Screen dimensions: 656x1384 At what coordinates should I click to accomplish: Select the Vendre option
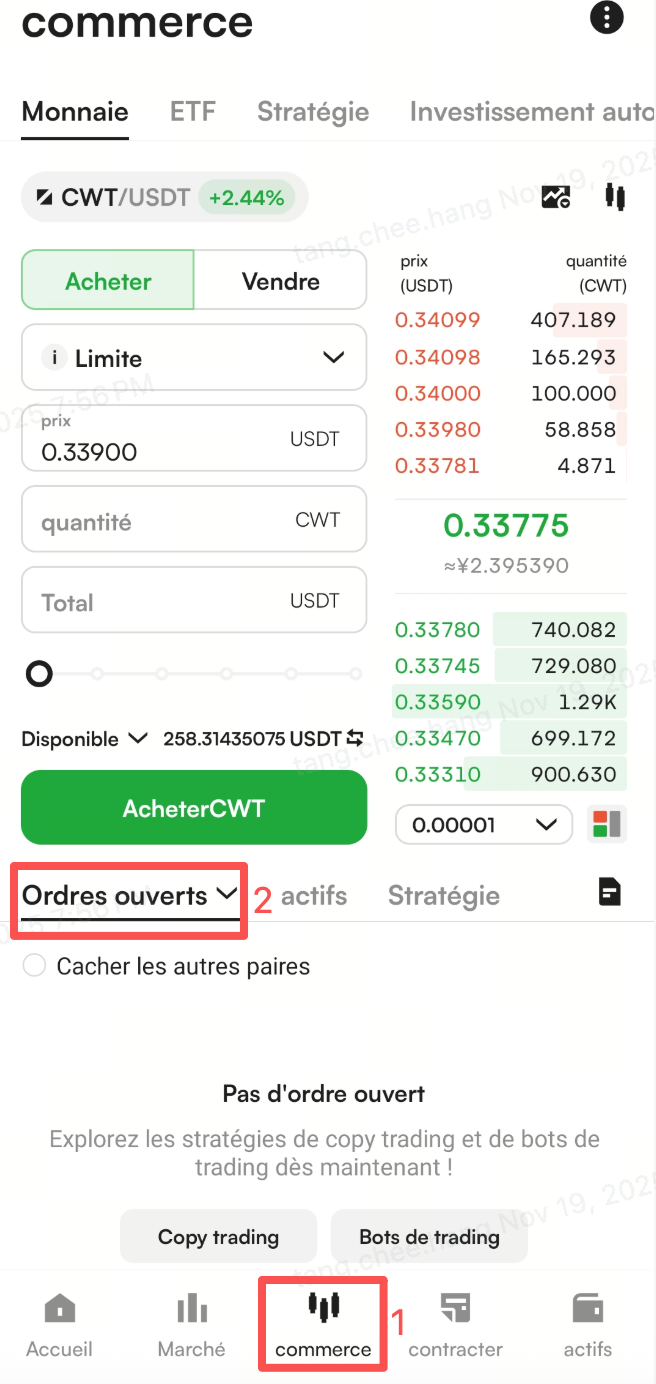pyautogui.click(x=281, y=281)
